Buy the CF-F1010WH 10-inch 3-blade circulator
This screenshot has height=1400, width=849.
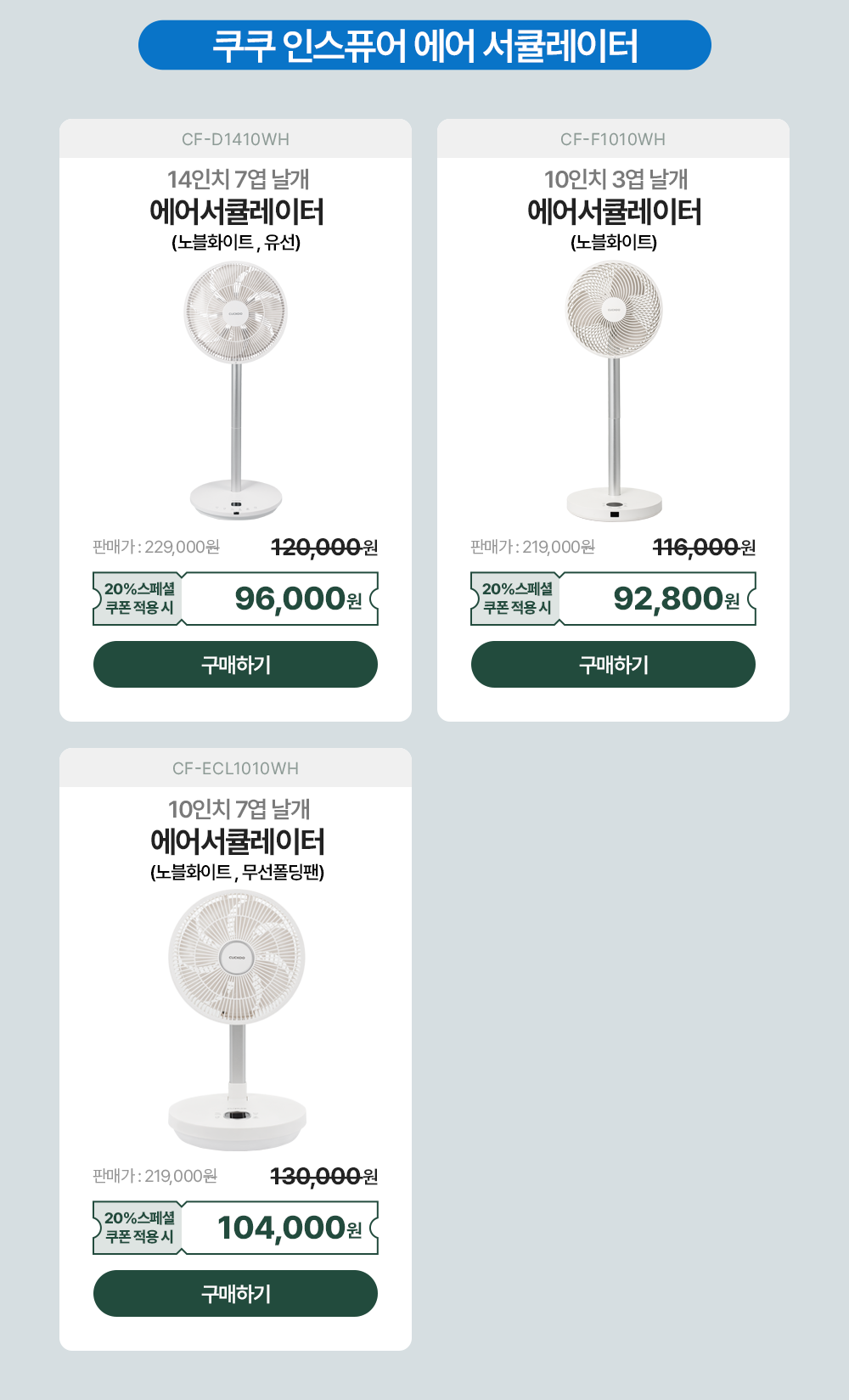point(613,665)
